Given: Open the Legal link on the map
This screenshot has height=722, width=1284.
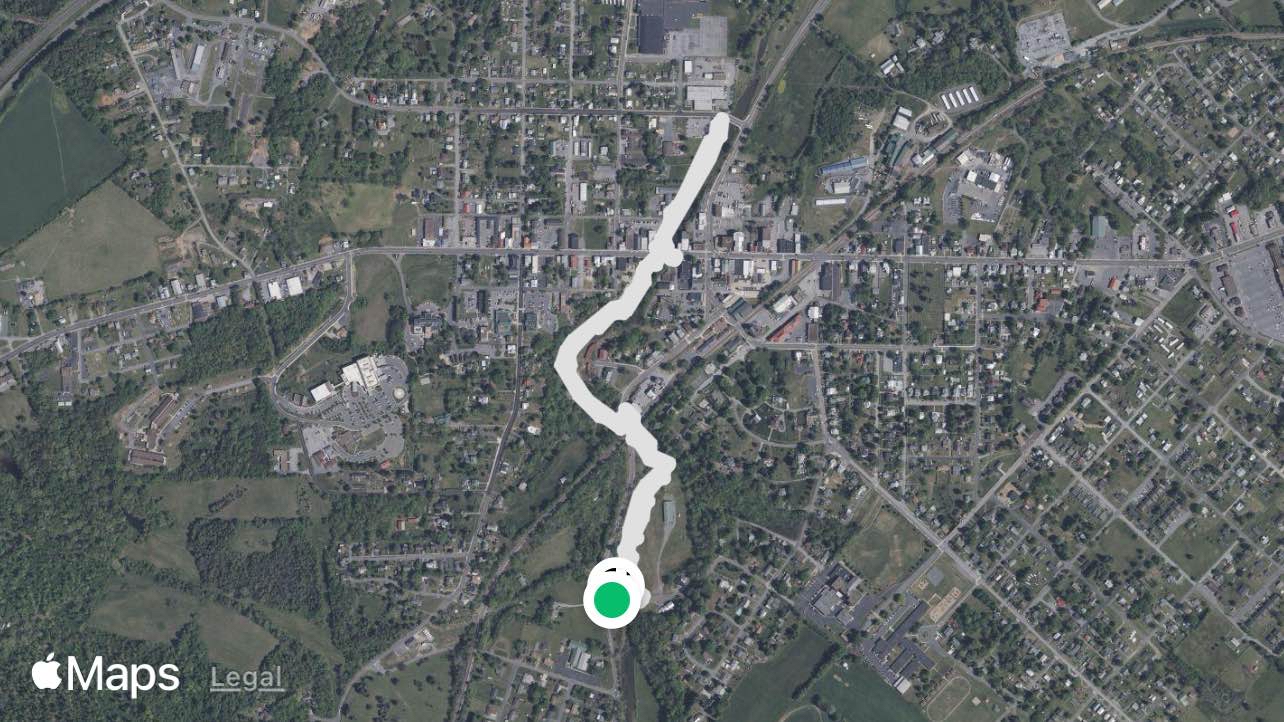Looking at the screenshot, I should tap(247, 678).
